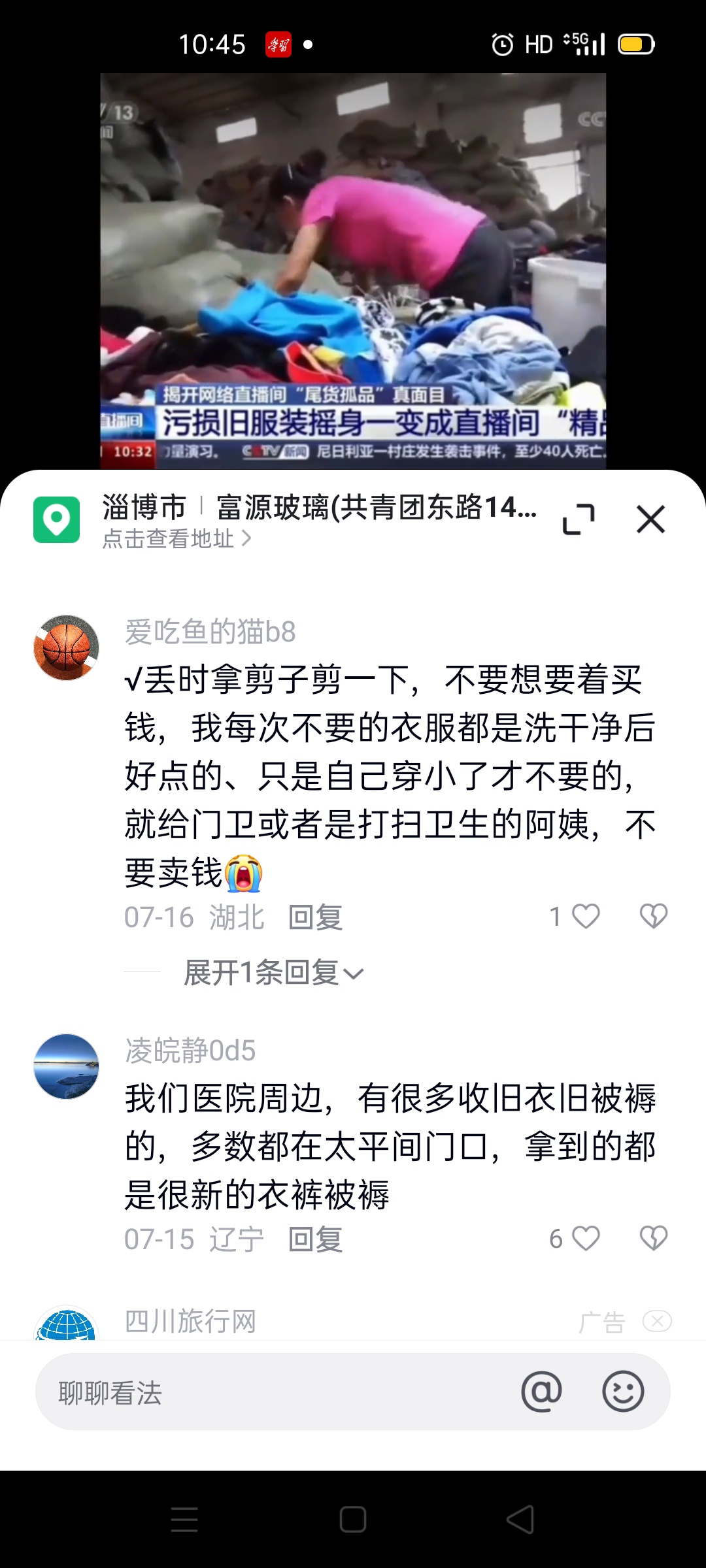The image size is (706, 1568).
Task: Expand comments panel to full screen
Action: [579, 519]
